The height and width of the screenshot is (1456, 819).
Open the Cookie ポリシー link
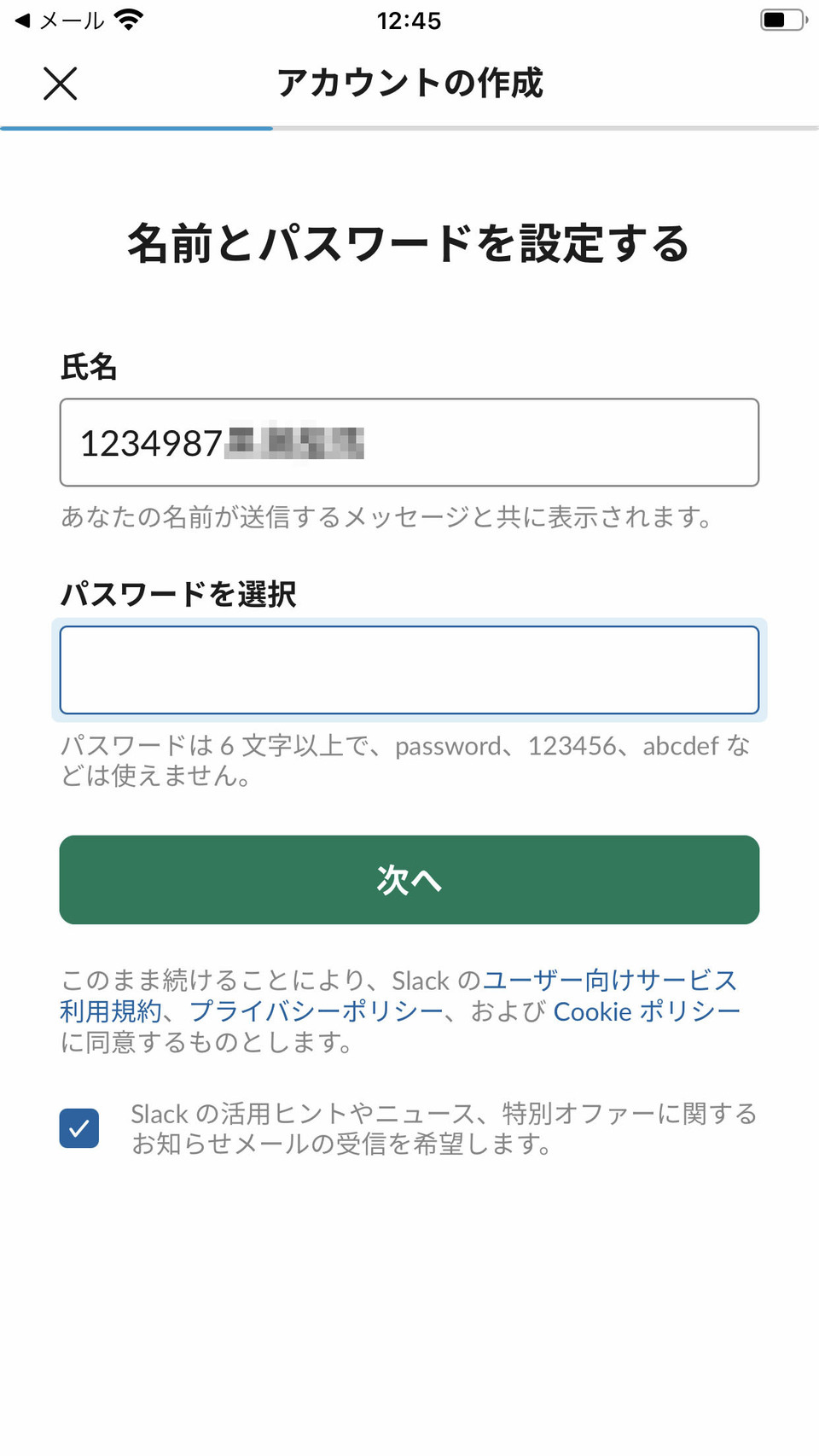[x=646, y=1011]
